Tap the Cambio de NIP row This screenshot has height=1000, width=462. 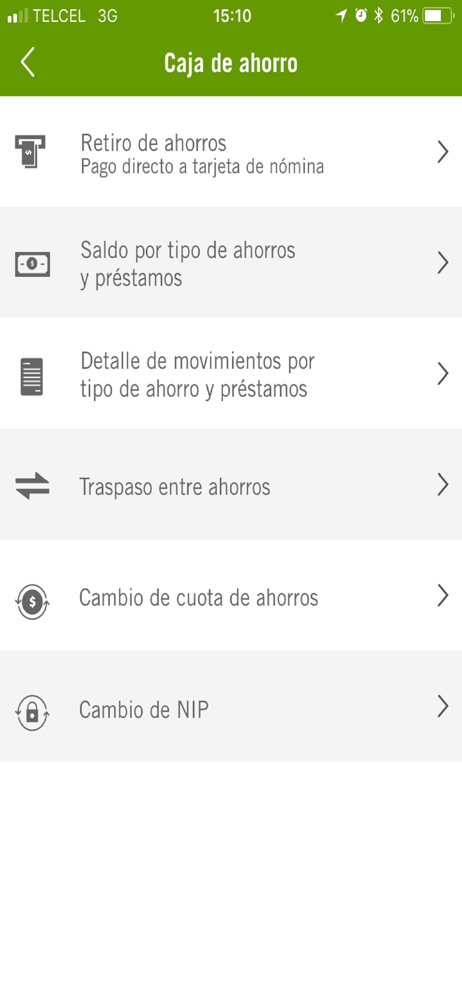pyautogui.click(x=231, y=706)
